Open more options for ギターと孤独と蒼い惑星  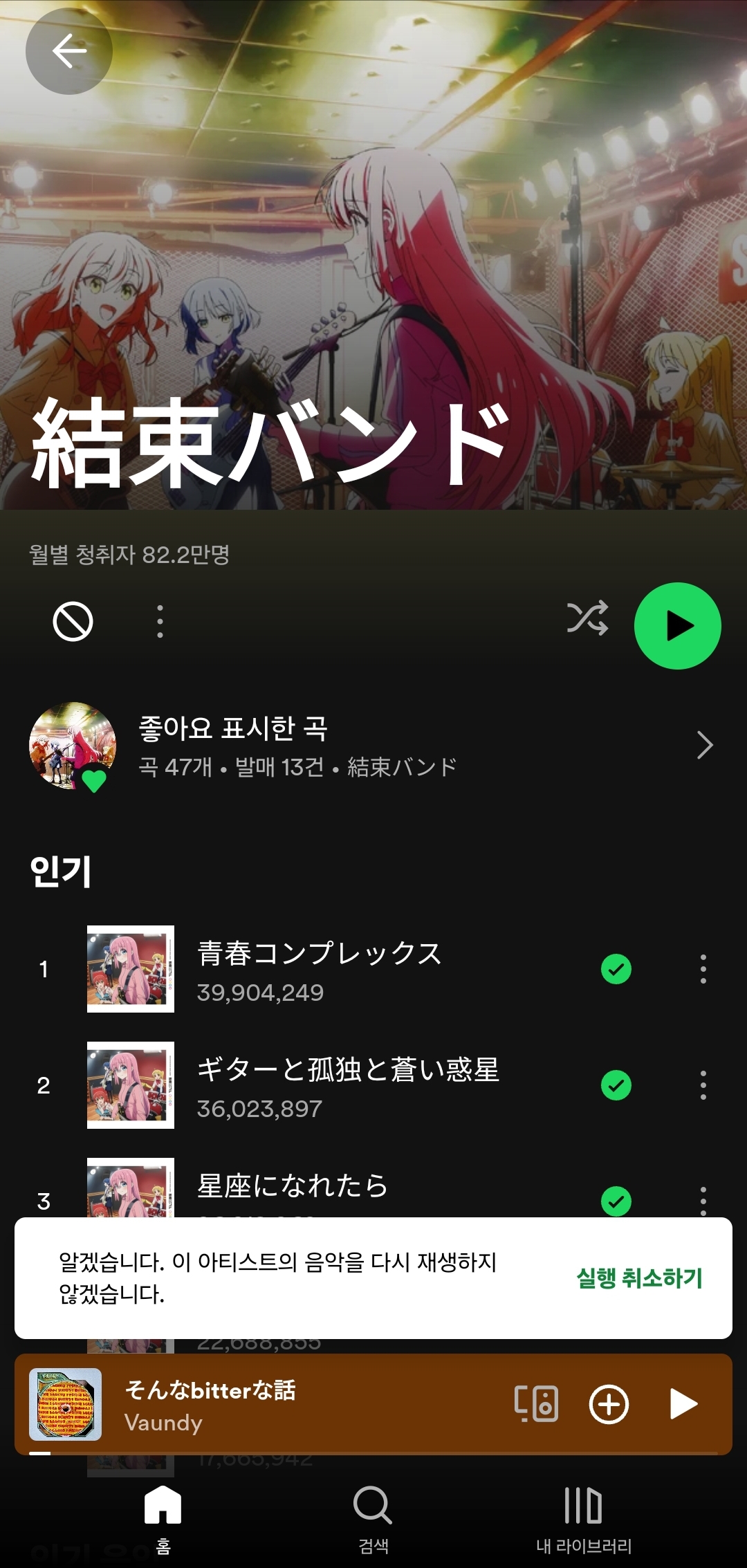click(703, 1085)
